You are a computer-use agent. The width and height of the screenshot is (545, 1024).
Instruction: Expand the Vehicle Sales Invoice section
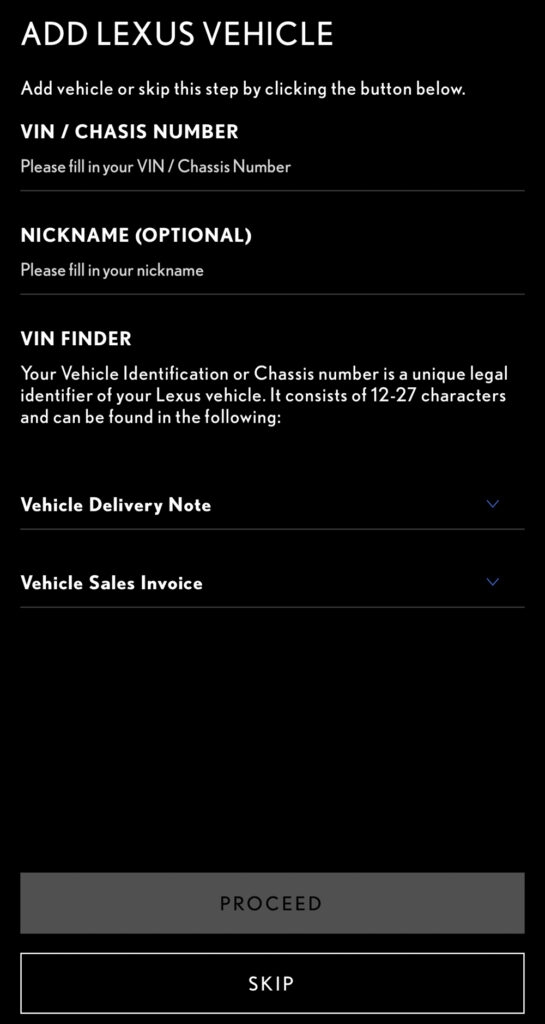click(272, 582)
